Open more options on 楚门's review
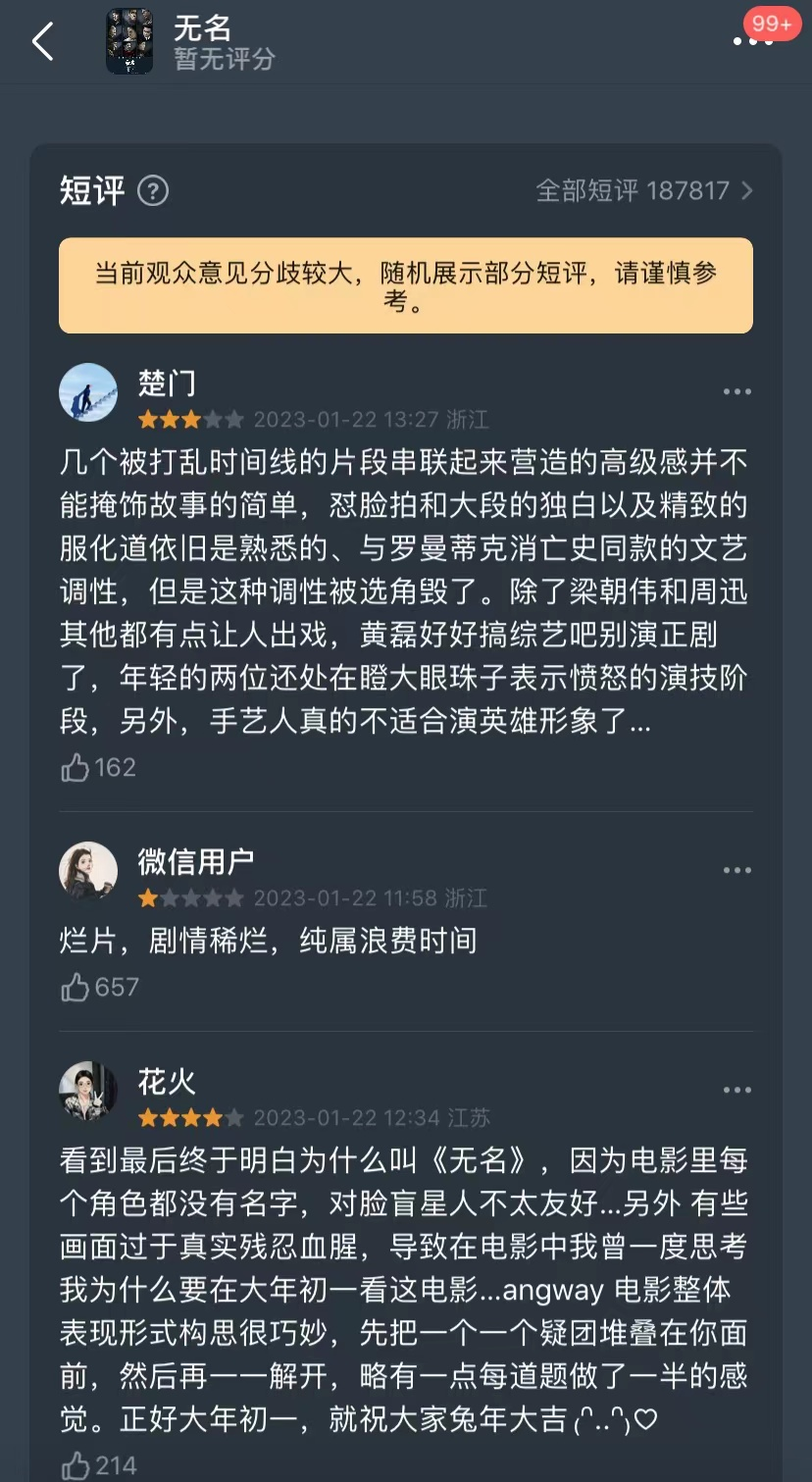The height and width of the screenshot is (1482, 812). pyautogui.click(x=736, y=392)
